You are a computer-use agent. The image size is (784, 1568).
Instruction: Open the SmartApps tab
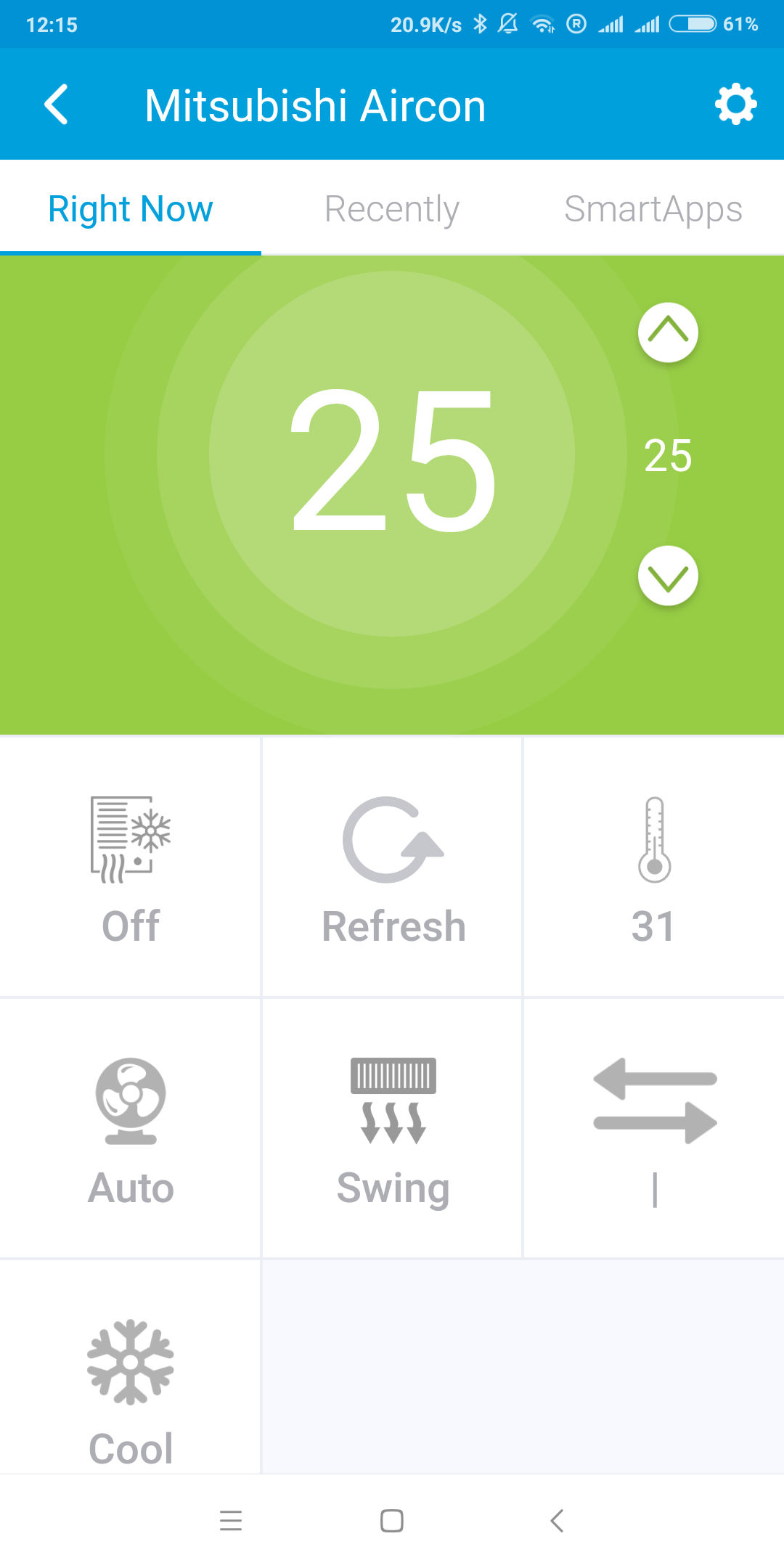coord(653,208)
